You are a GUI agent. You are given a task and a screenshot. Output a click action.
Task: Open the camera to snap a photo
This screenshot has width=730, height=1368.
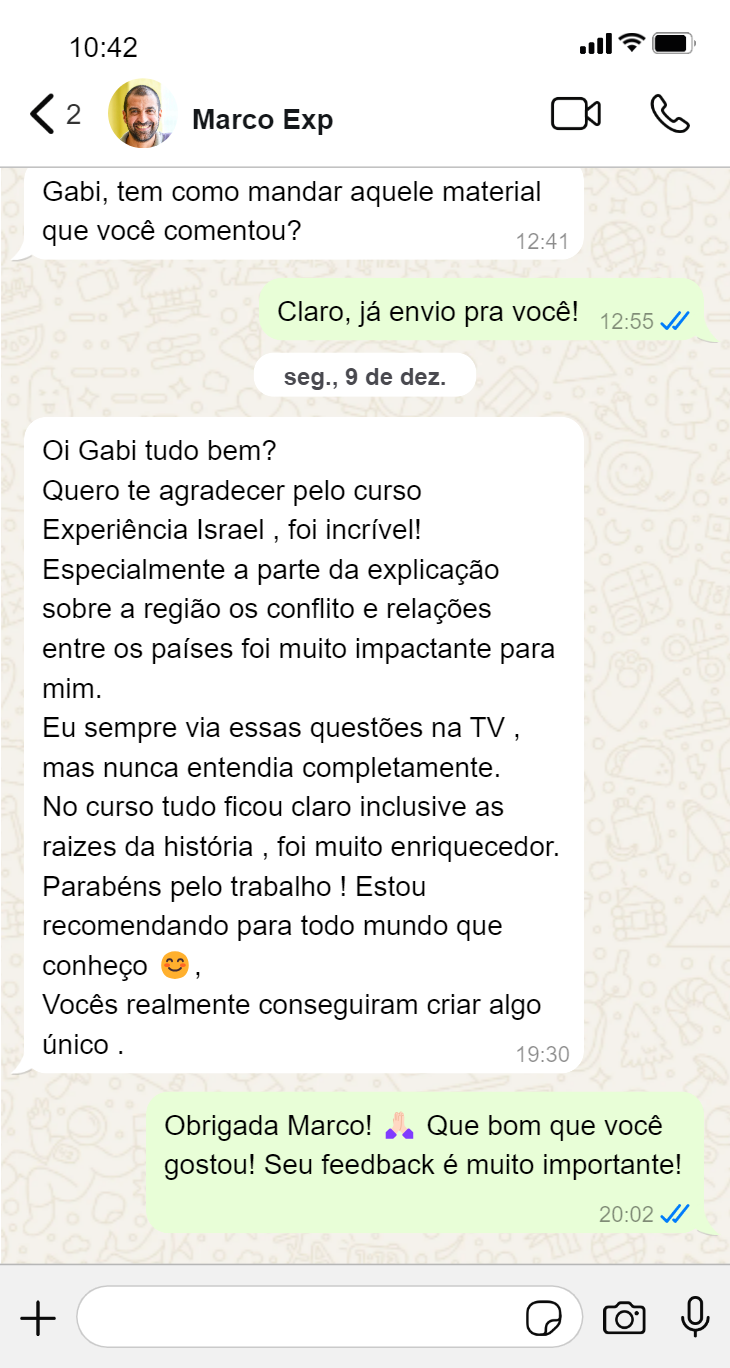coord(624,1317)
